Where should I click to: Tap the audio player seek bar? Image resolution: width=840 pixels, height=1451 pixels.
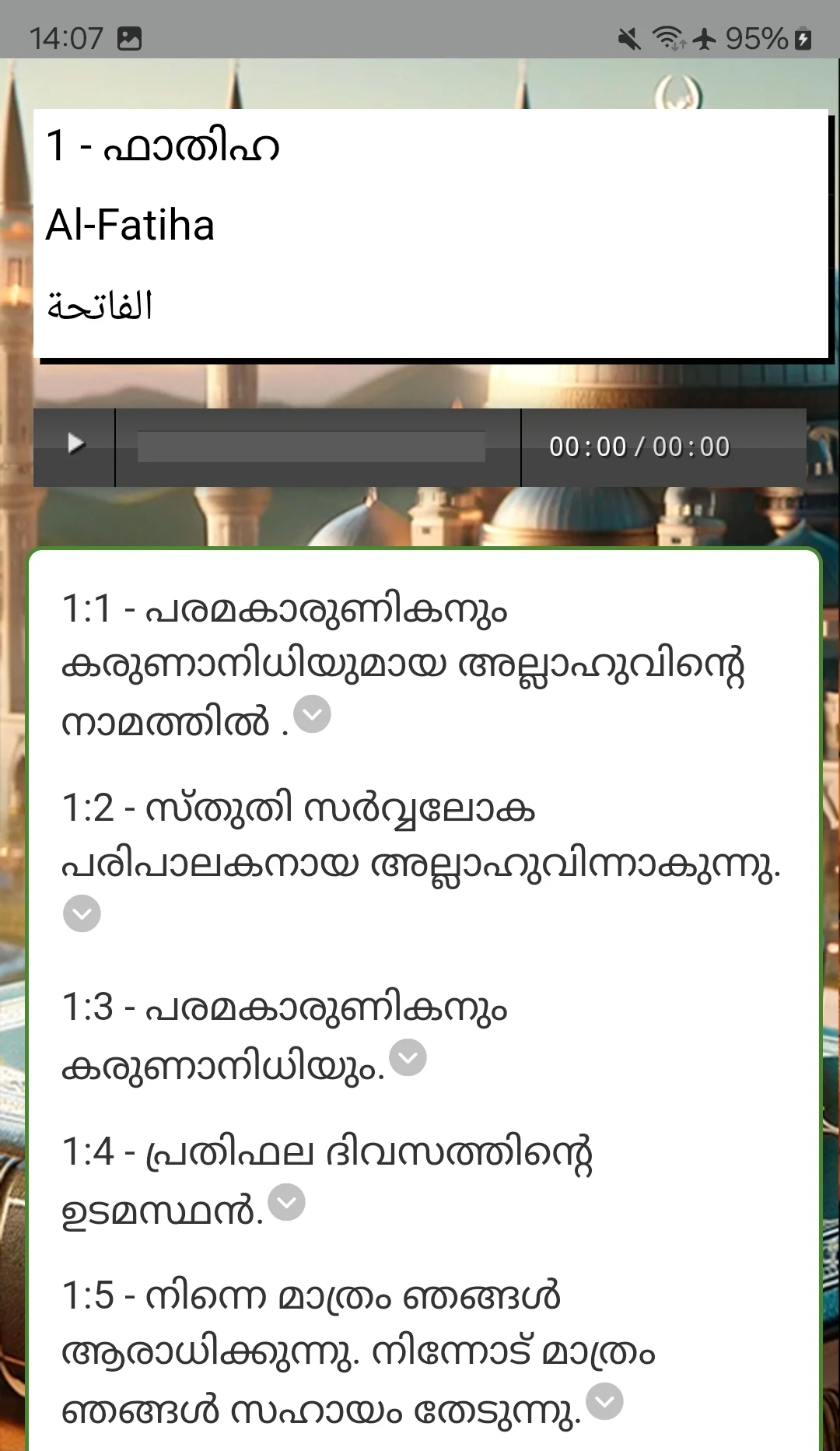click(311, 447)
